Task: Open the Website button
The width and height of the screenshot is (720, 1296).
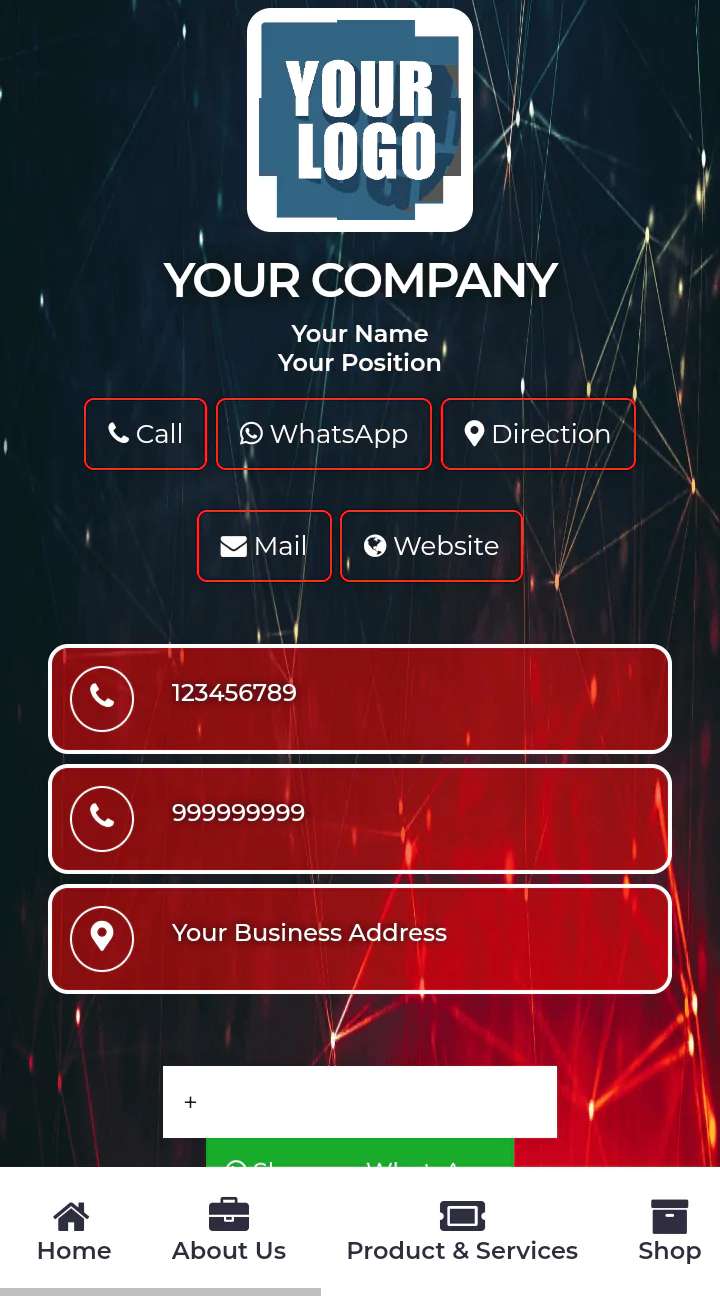Action: point(431,546)
